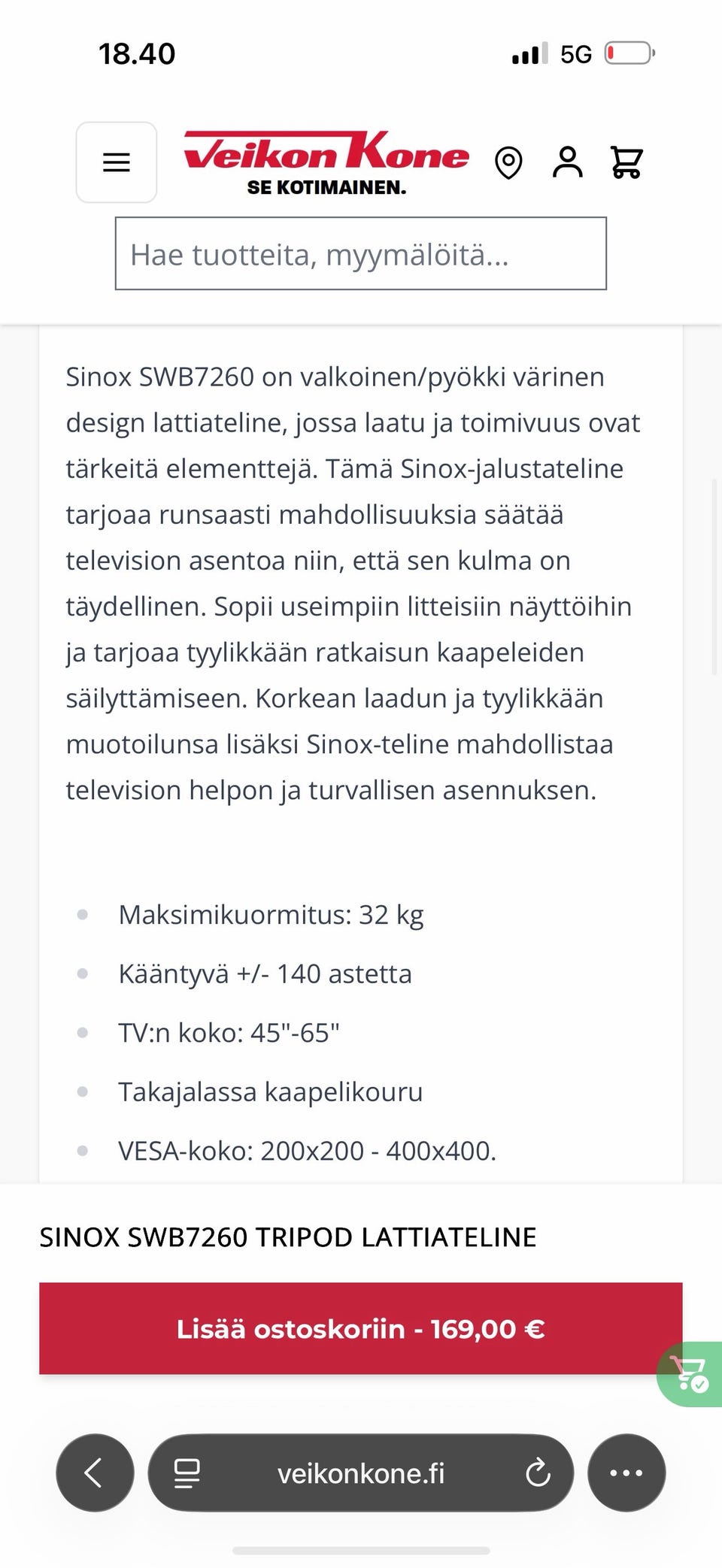This screenshot has width=722, height=1568.
Task: Go back with the browser back arrow
Action: coord(95,1473)
